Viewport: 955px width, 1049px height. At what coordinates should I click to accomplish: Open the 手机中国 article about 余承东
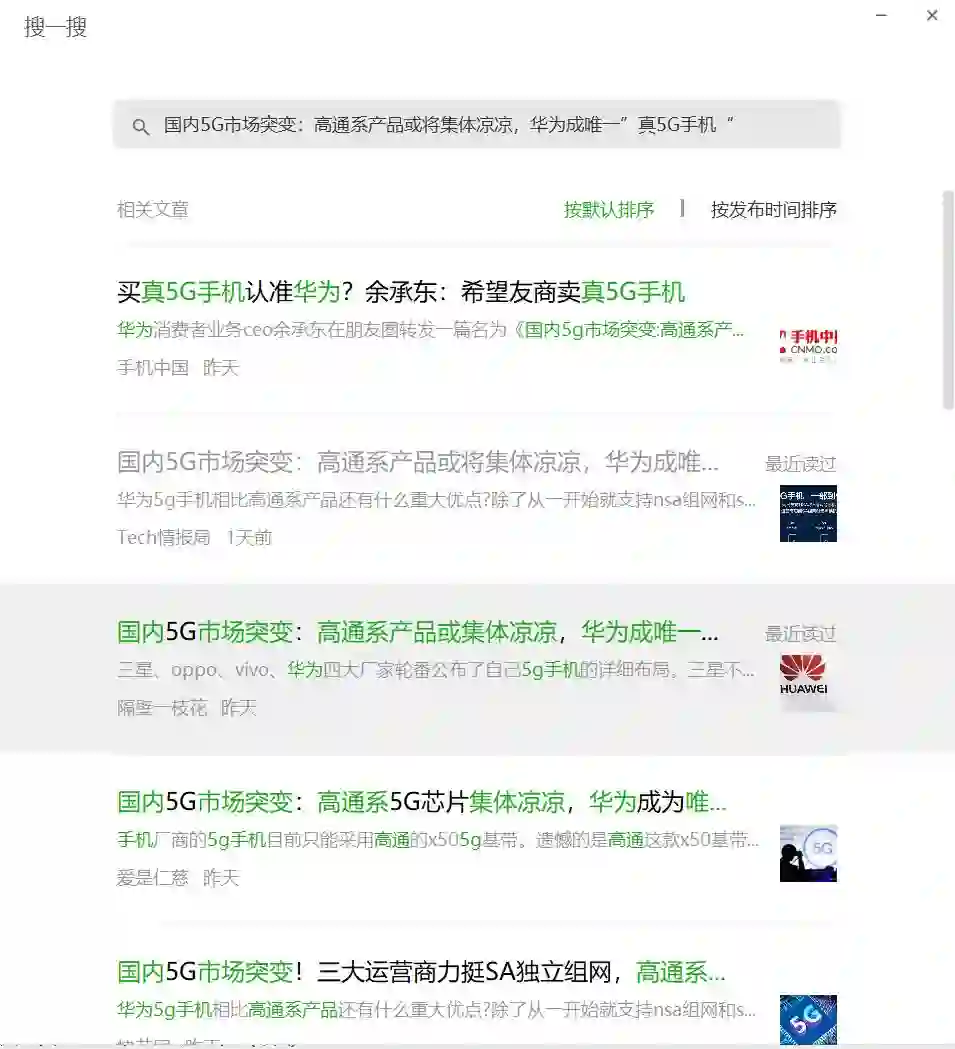tap(476, 329)
